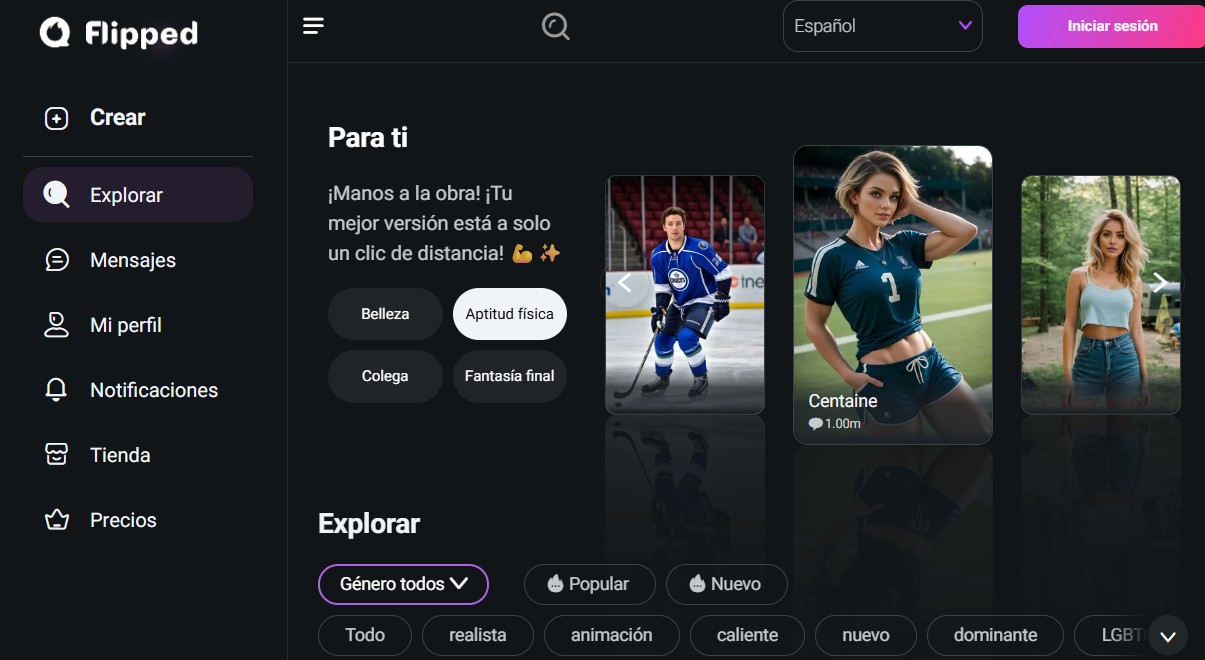This screenshot has height=660, width=1205.
Task: Tap the search magnifier icon
Action: (x=555, y=26)
